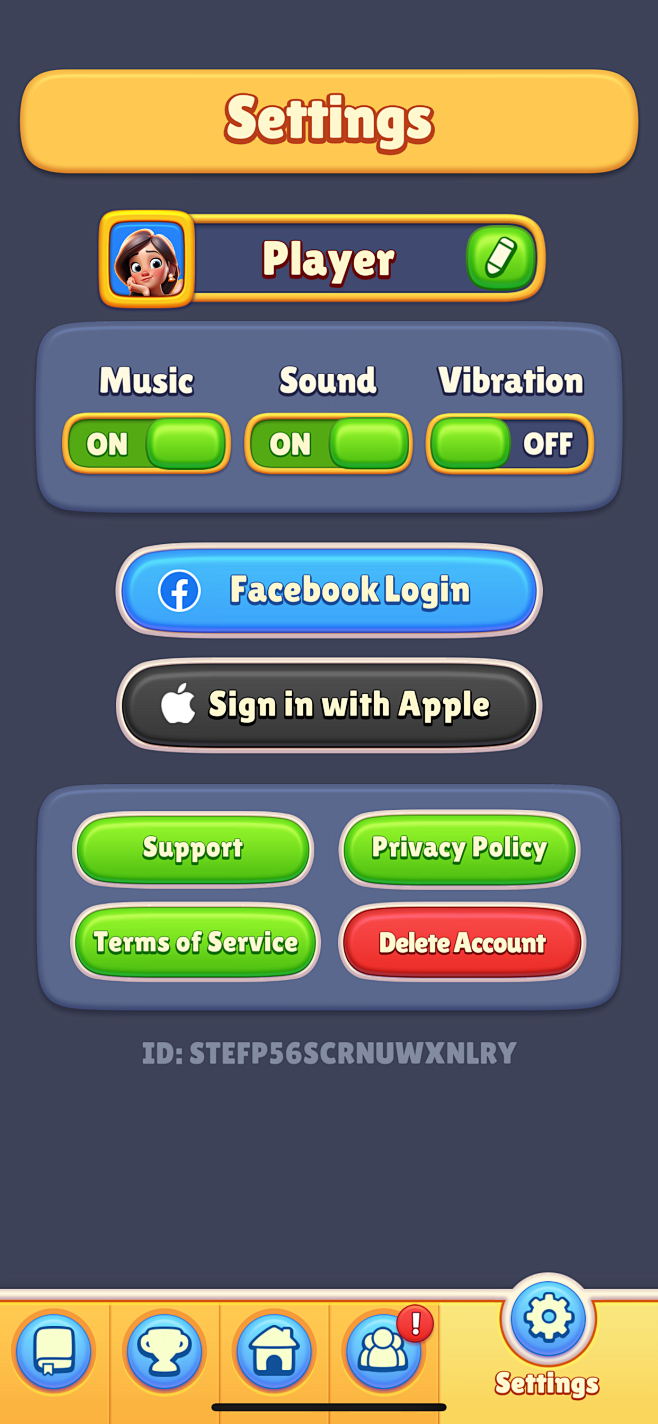Tap the red Delete Account button
The width and height of the screenshot is (658, 1424).
pos(462,942)
